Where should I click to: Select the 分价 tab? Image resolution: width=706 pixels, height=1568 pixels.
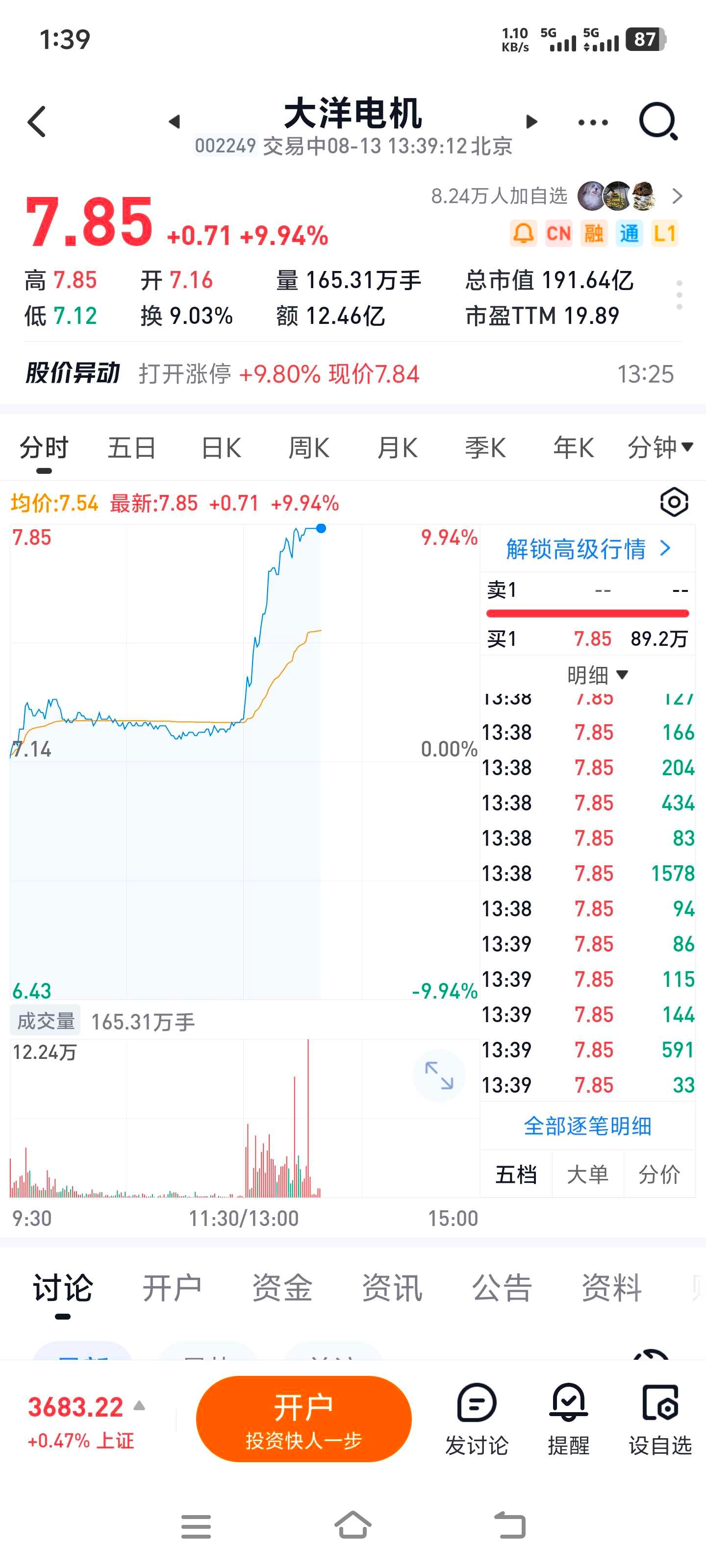659,1174
